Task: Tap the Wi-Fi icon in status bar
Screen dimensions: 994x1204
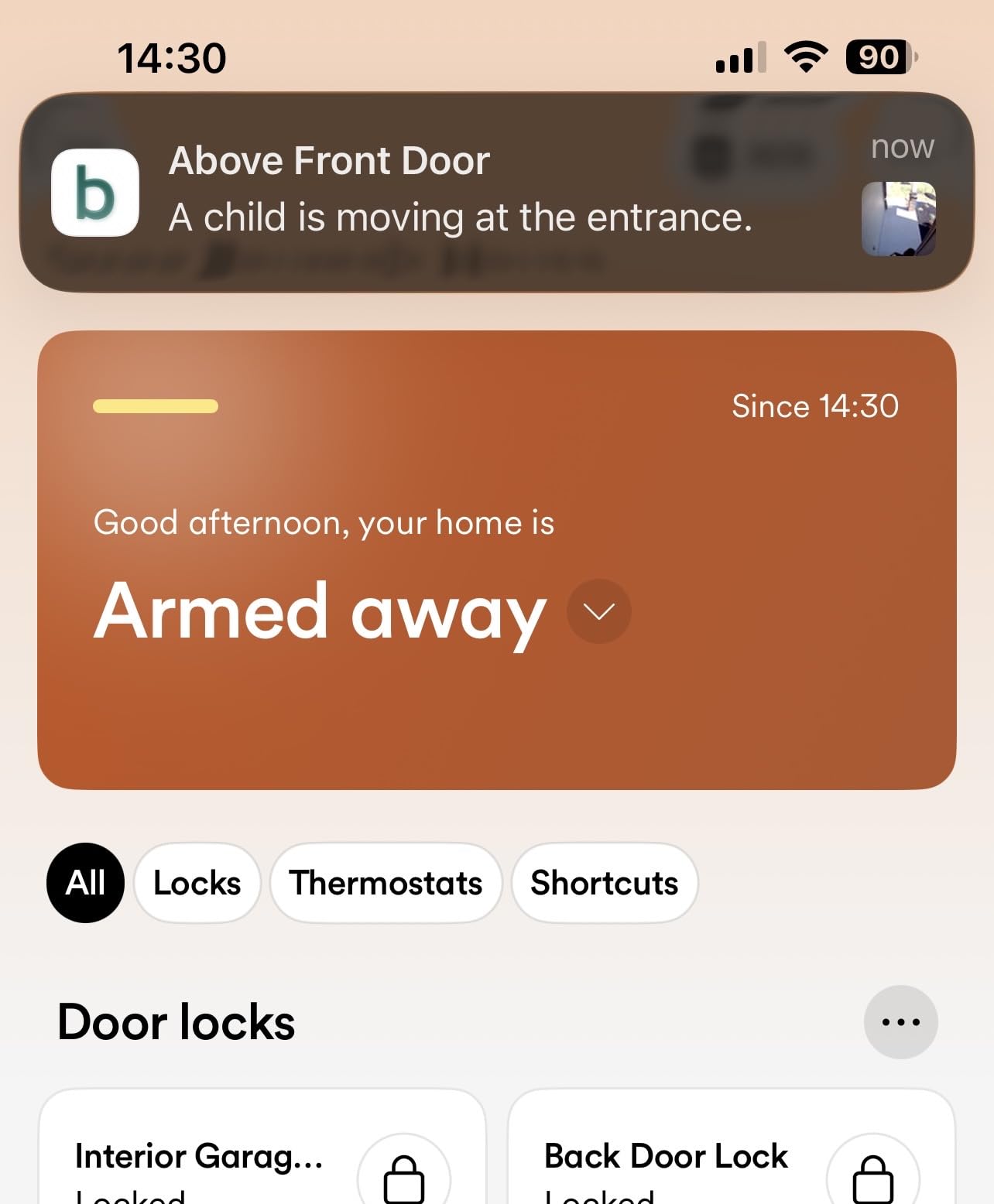Action: (x=805, y=56)
